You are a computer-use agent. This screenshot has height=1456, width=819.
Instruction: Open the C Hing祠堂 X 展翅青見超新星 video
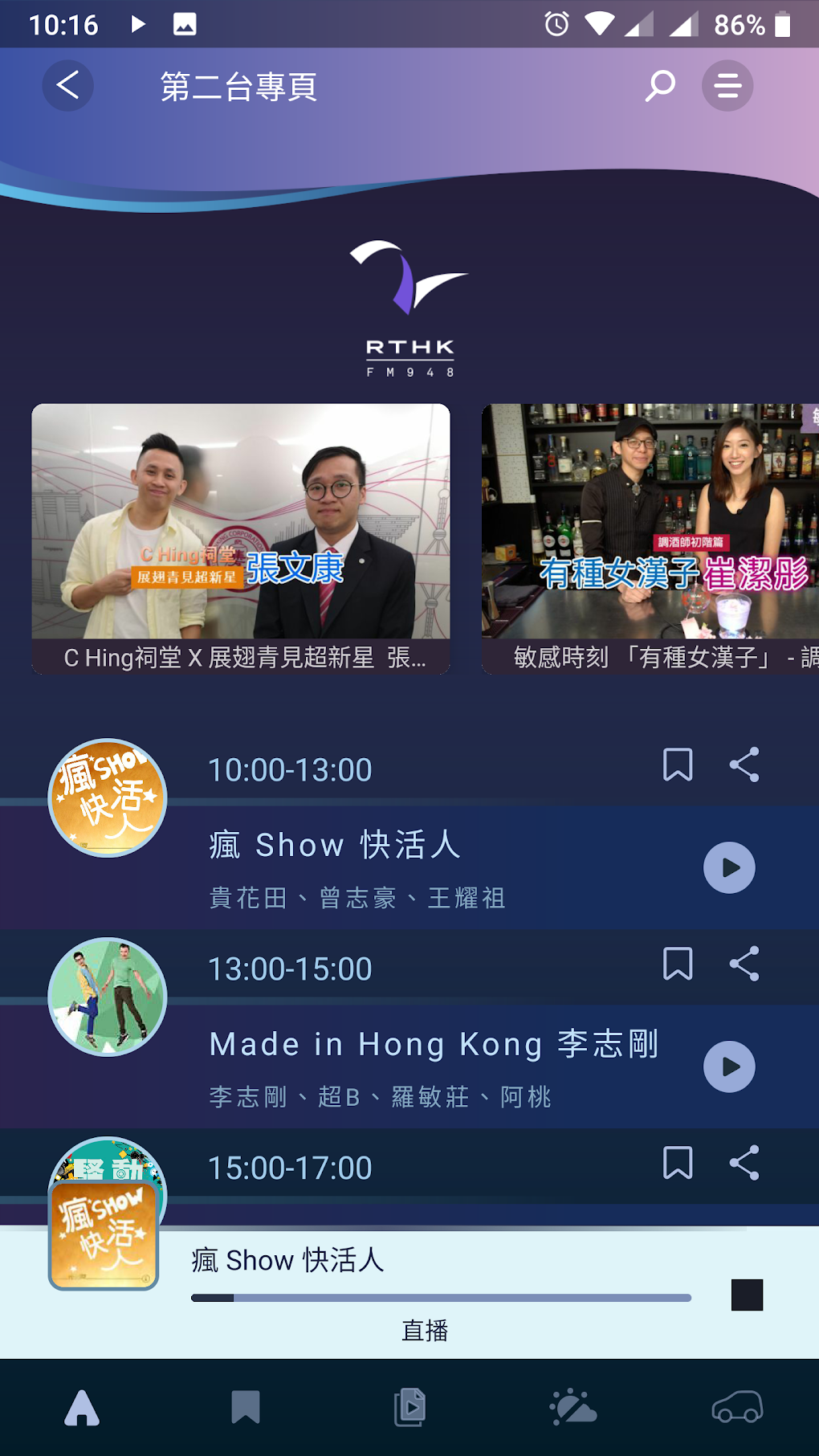click(241, 538)
